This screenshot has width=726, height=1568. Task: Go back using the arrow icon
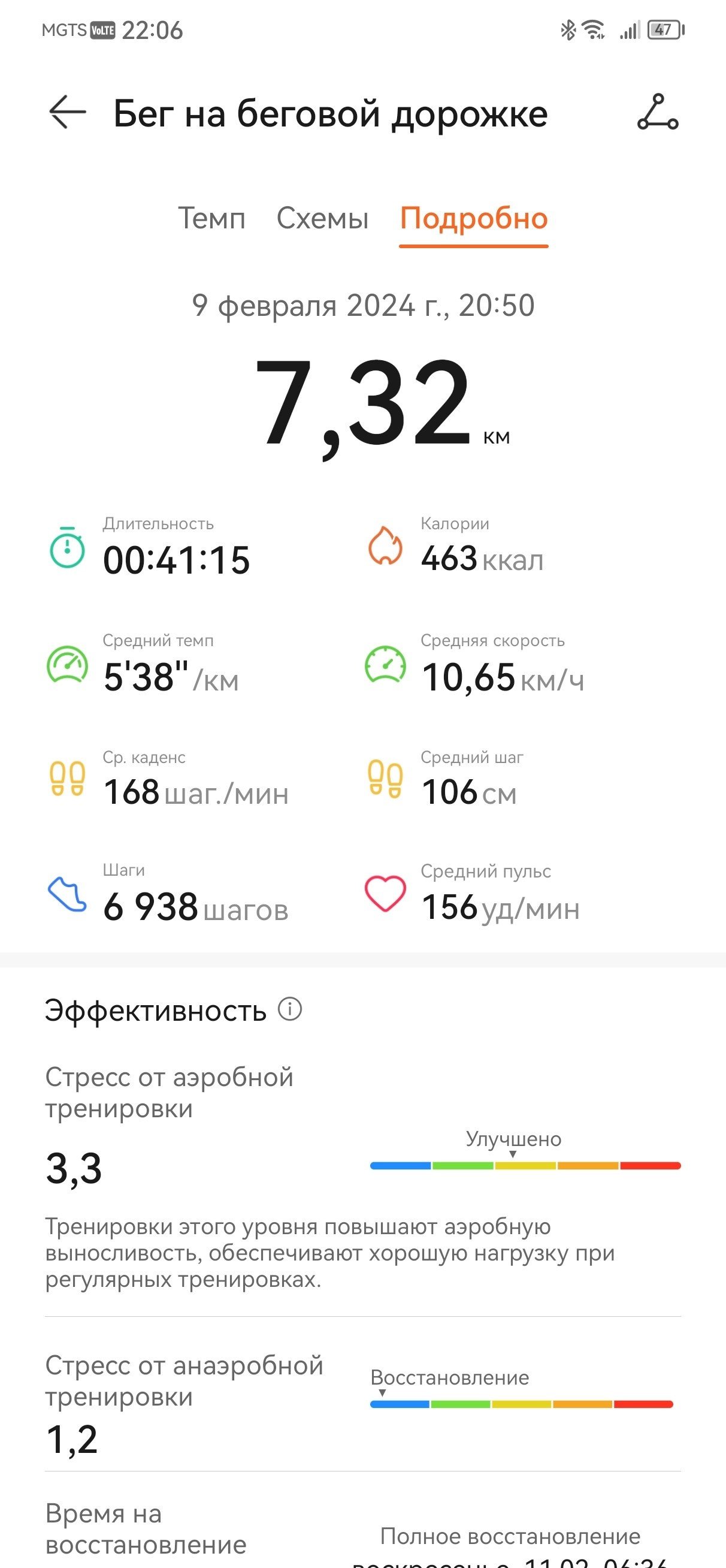point(68,112)
